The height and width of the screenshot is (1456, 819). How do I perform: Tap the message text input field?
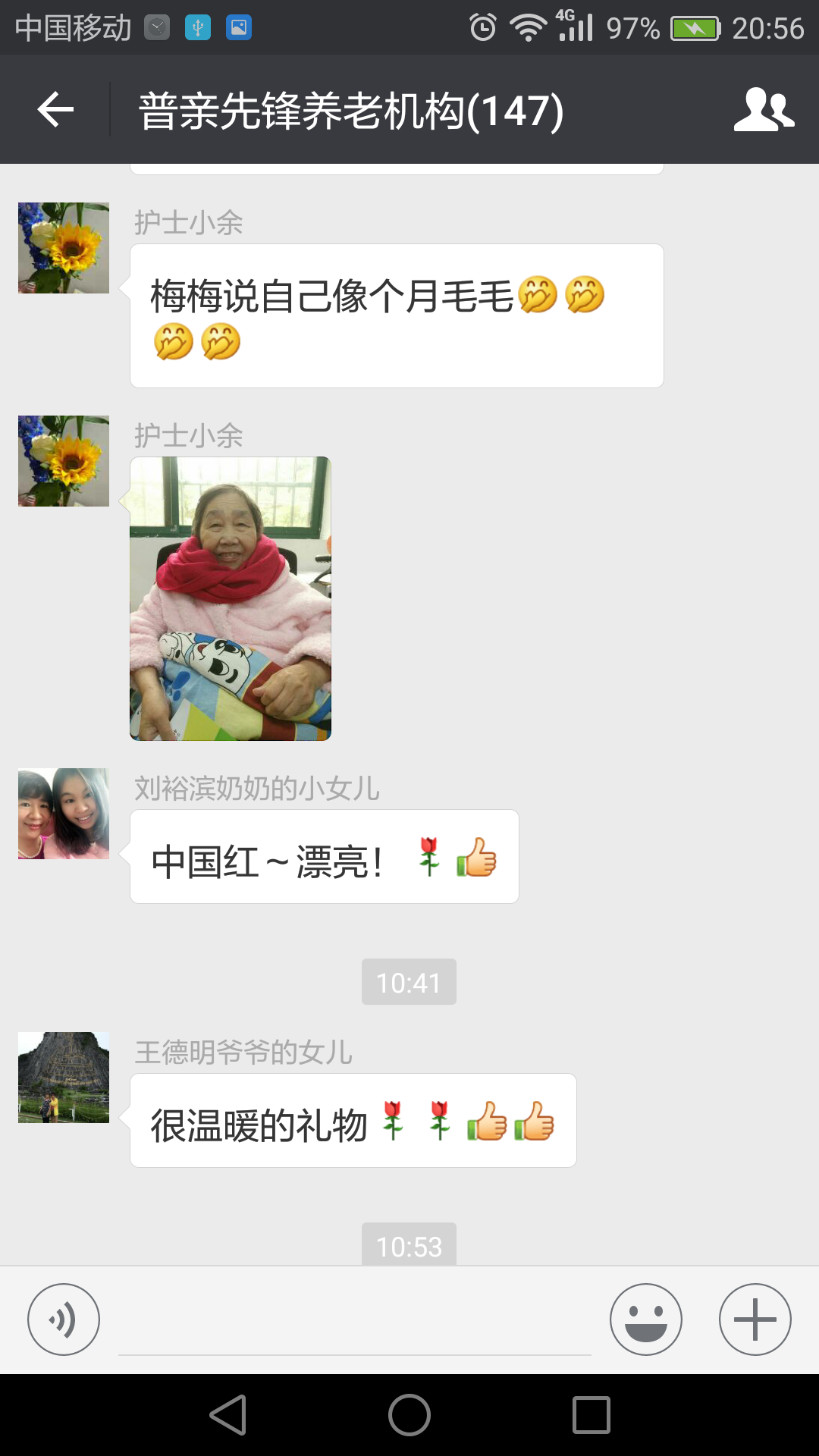pyautogui.click(x=354, y=1323)
